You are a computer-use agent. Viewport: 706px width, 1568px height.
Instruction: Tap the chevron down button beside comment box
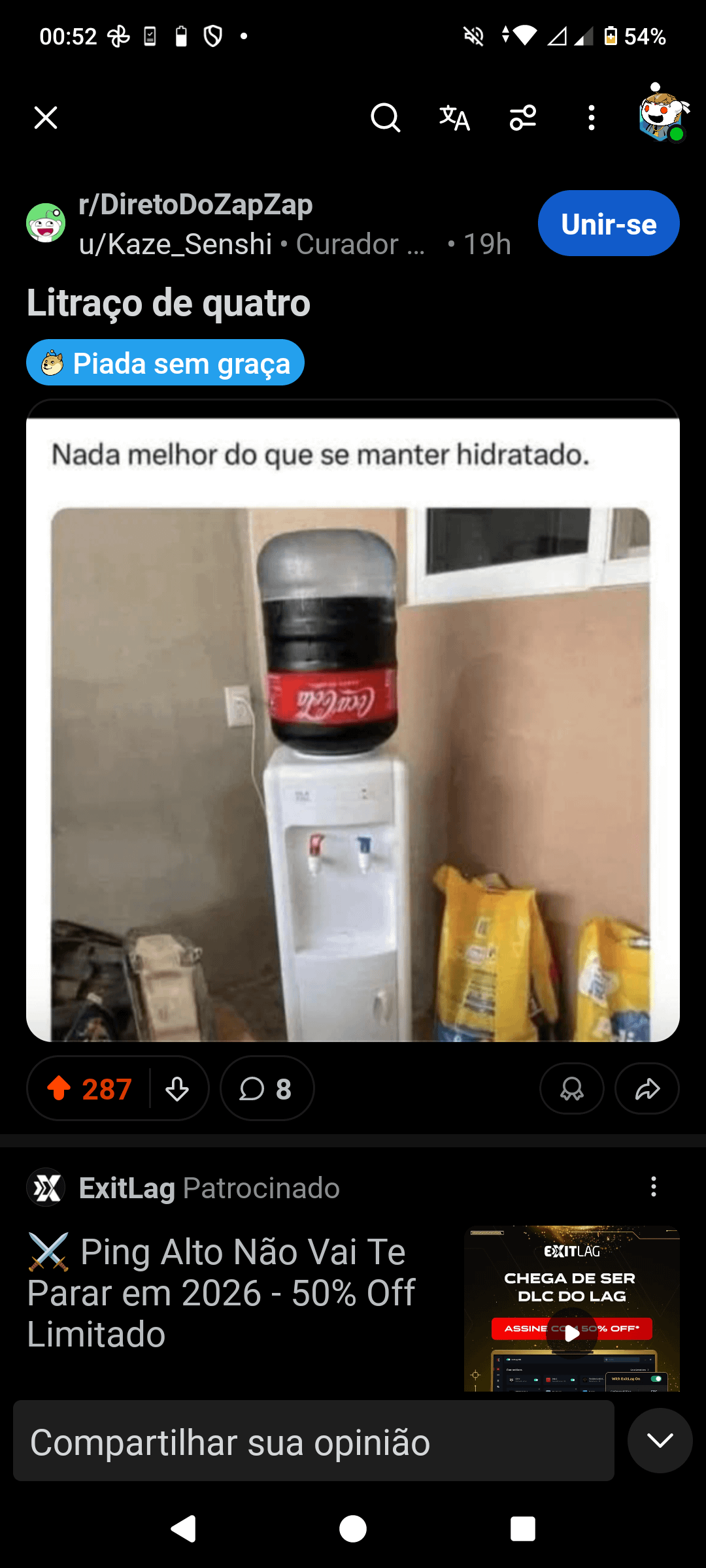point(660,1440)
